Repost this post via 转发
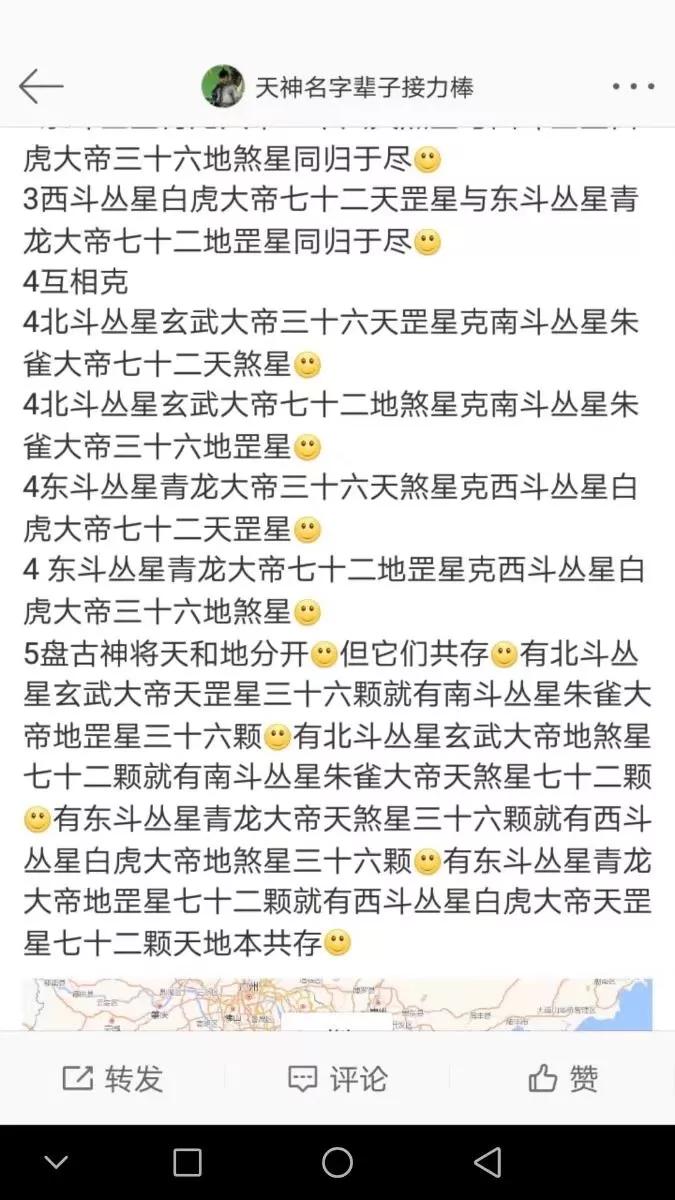The height and width of the screenshot is (1200, 675). point(113,1078)
